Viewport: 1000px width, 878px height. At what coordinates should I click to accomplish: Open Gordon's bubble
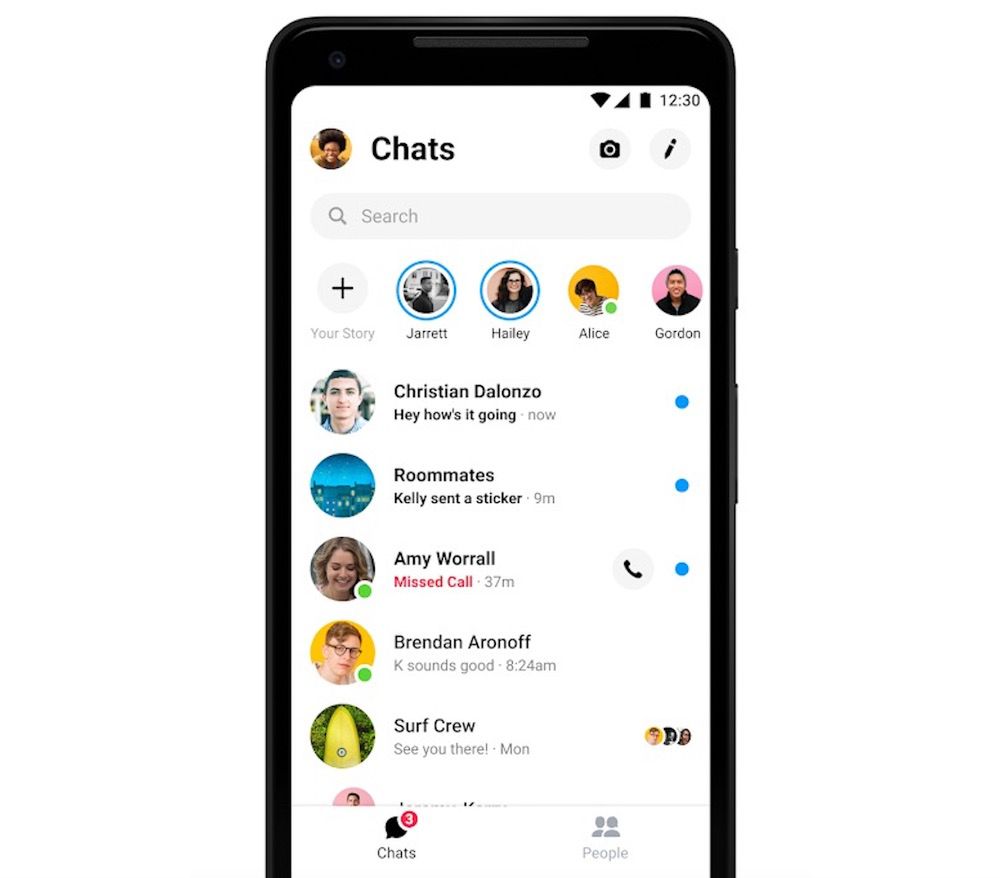677,291
